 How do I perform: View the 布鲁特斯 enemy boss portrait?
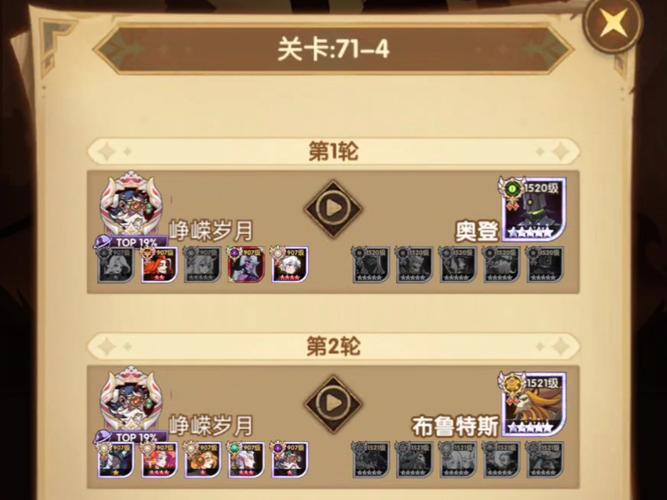pyautogui.click(x=533, y=402)
